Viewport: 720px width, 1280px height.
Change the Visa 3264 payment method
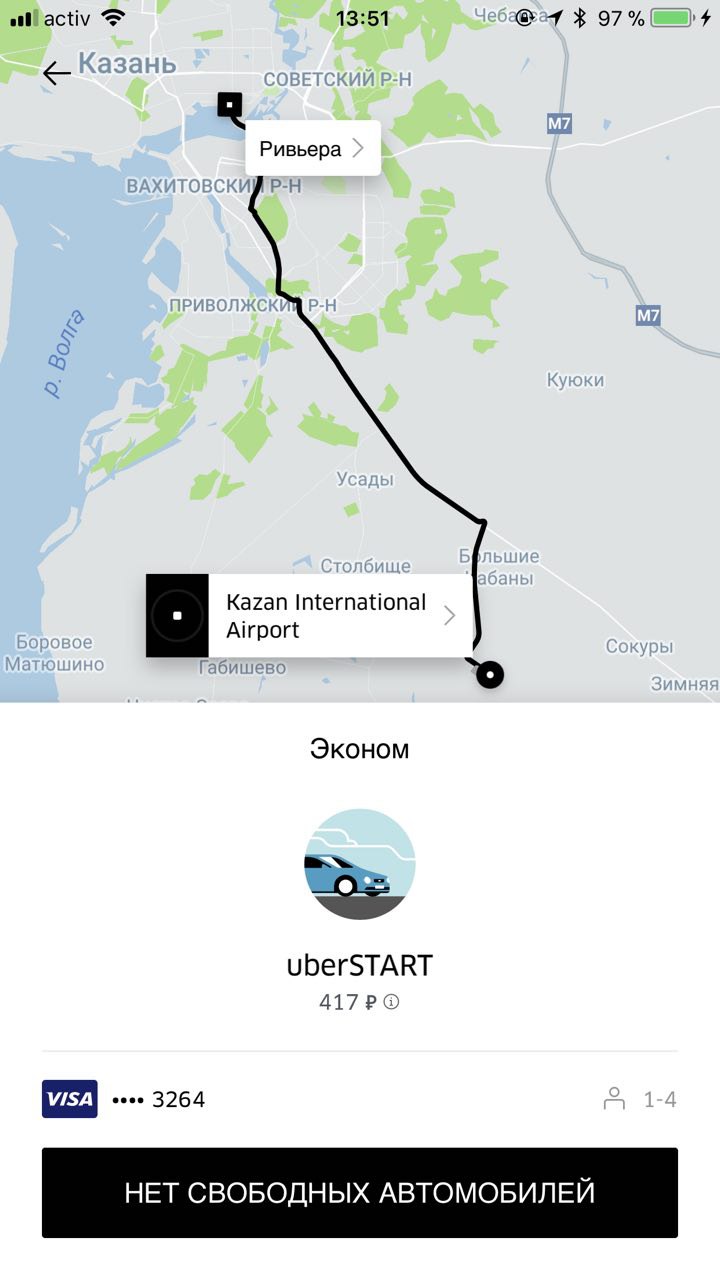click(125, 1099)
